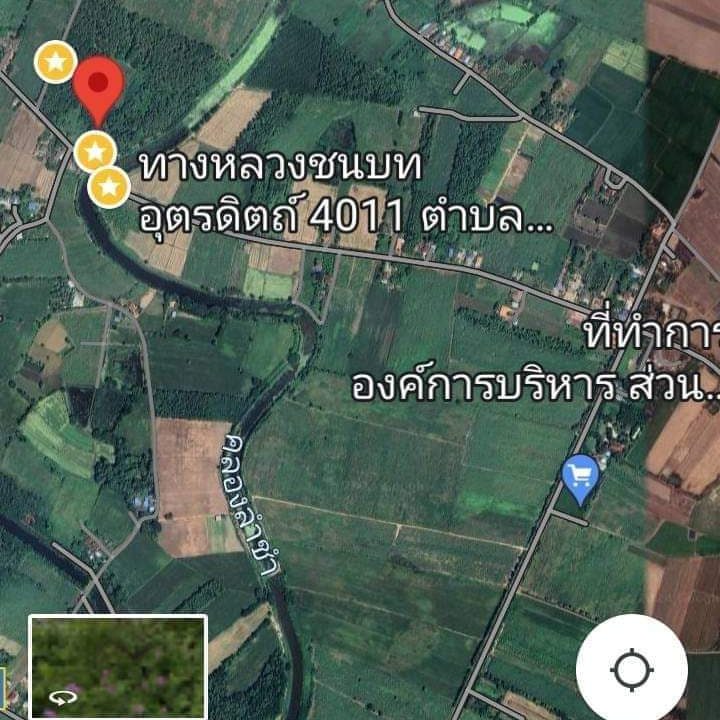The height and width of the screenshot is (720, 720).
Task: Open the Street View thumbnail preview
Action: pyautogui.click(x=118, y=667)
